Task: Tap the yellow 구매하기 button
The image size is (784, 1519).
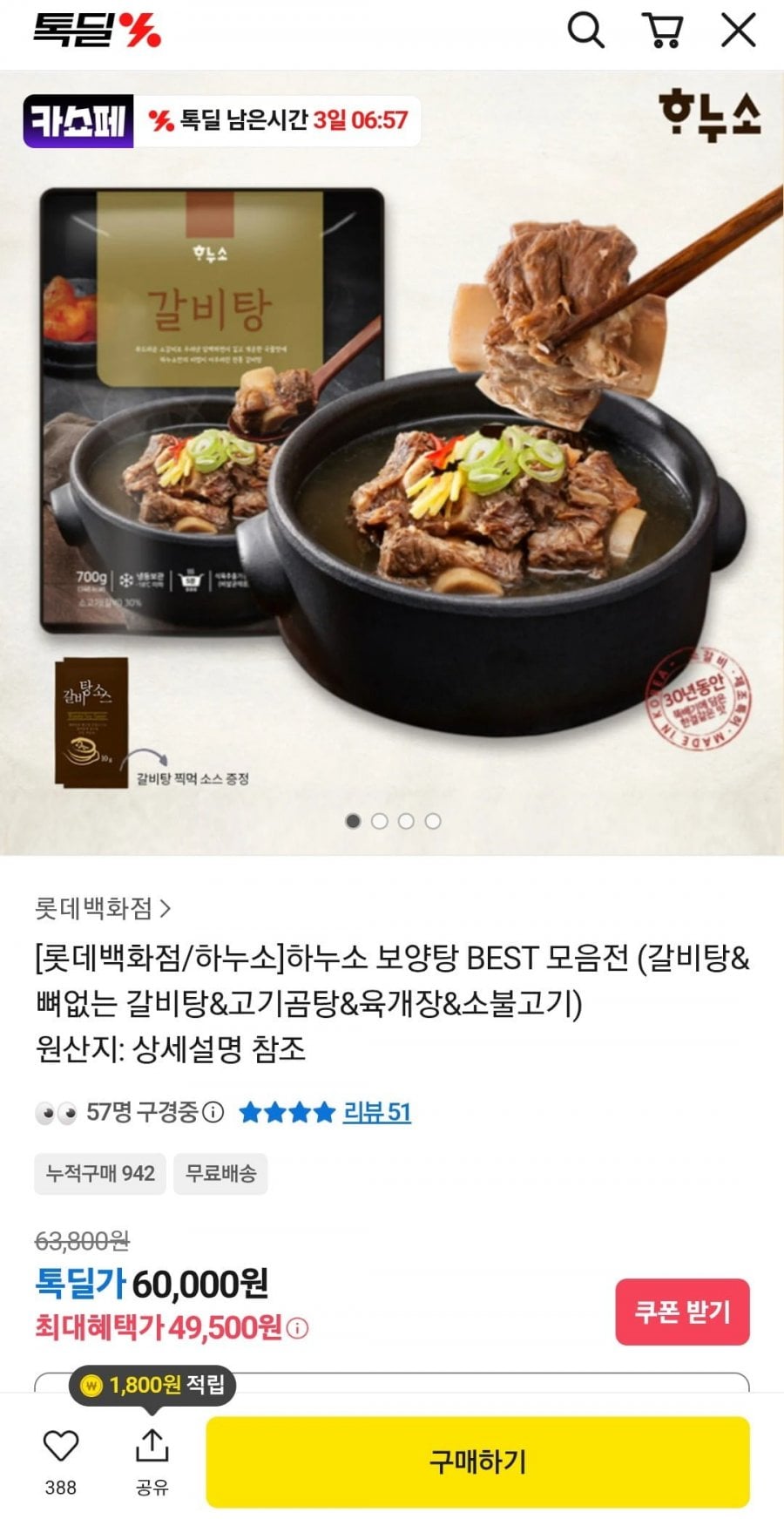Action: [x=477, y=1461]
